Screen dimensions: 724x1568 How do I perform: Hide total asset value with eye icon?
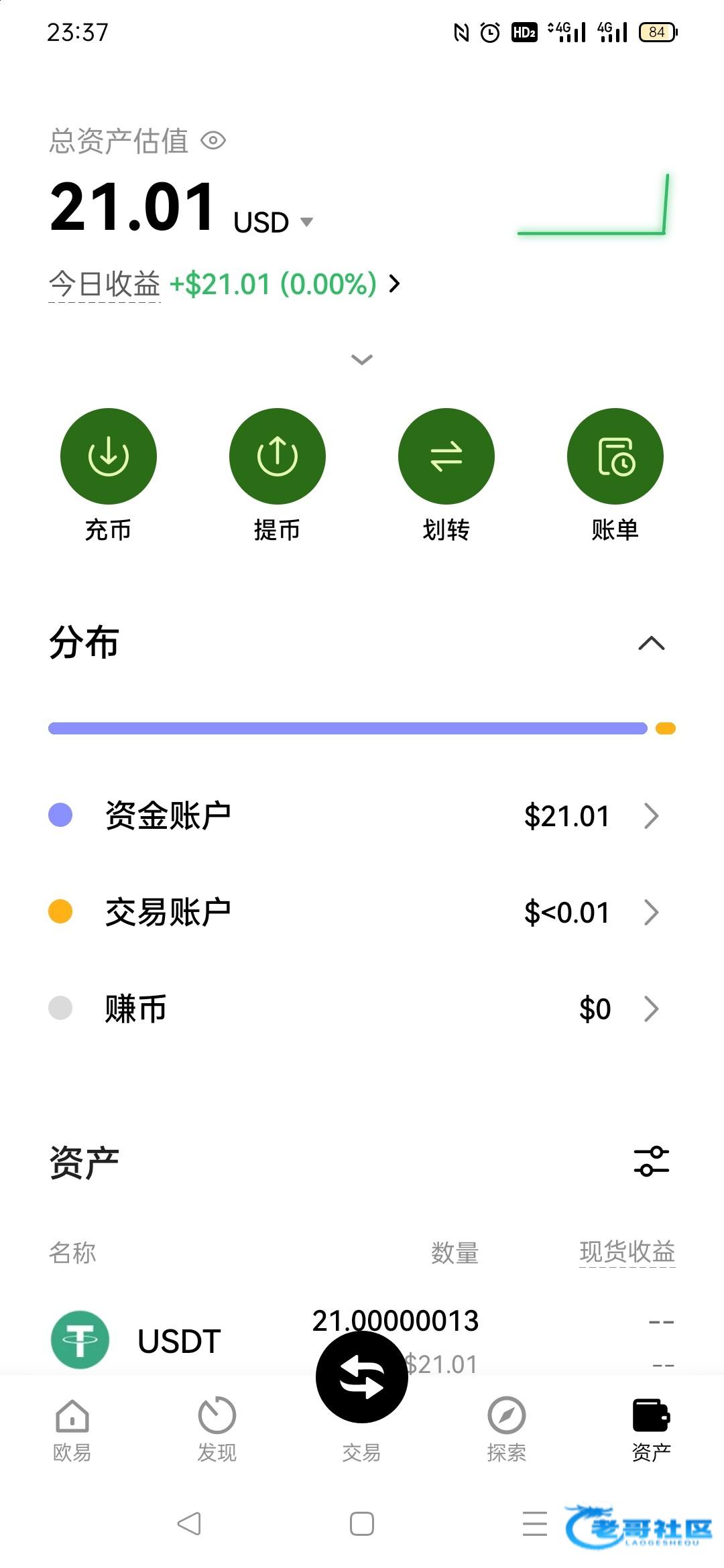[x=213, y=141]
